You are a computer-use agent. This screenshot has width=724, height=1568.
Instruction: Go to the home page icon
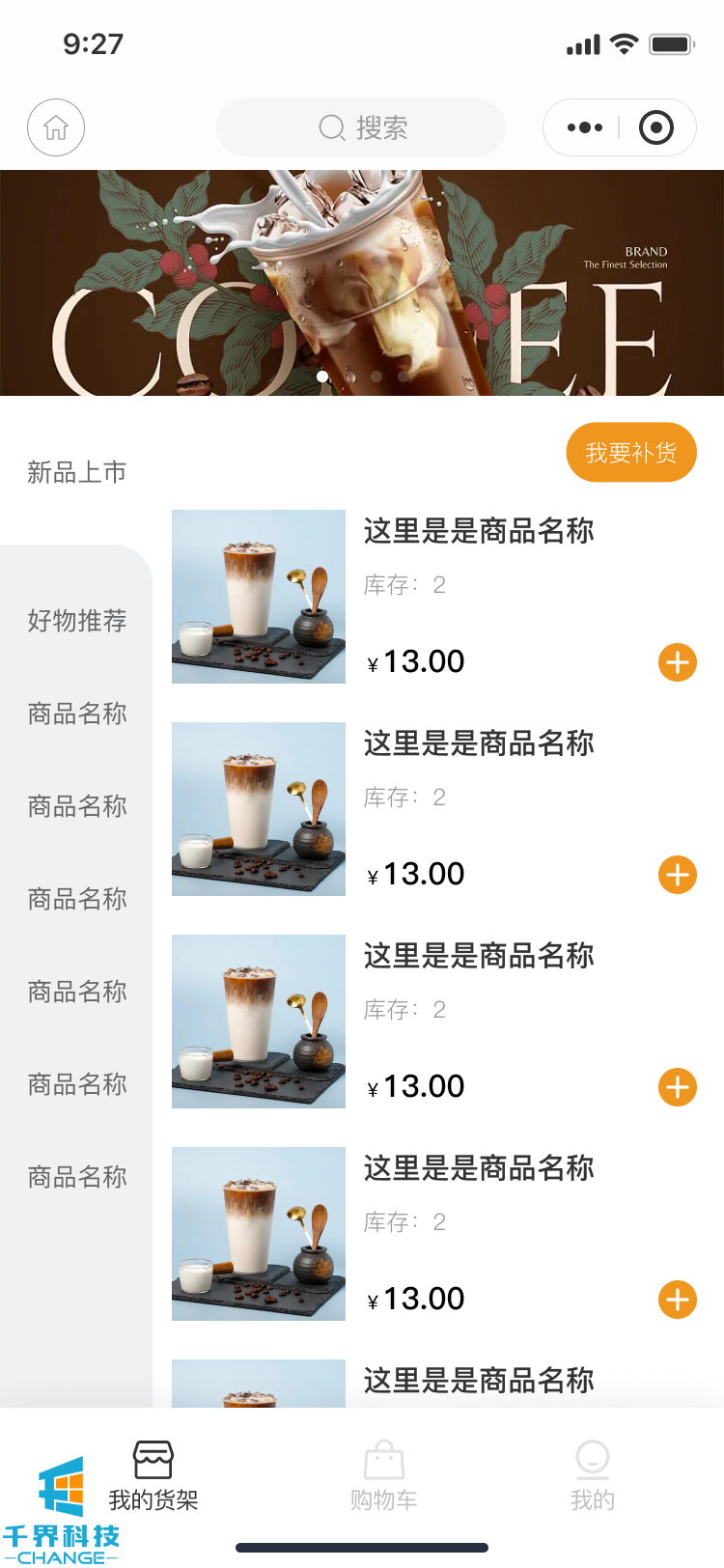(56, 127)
